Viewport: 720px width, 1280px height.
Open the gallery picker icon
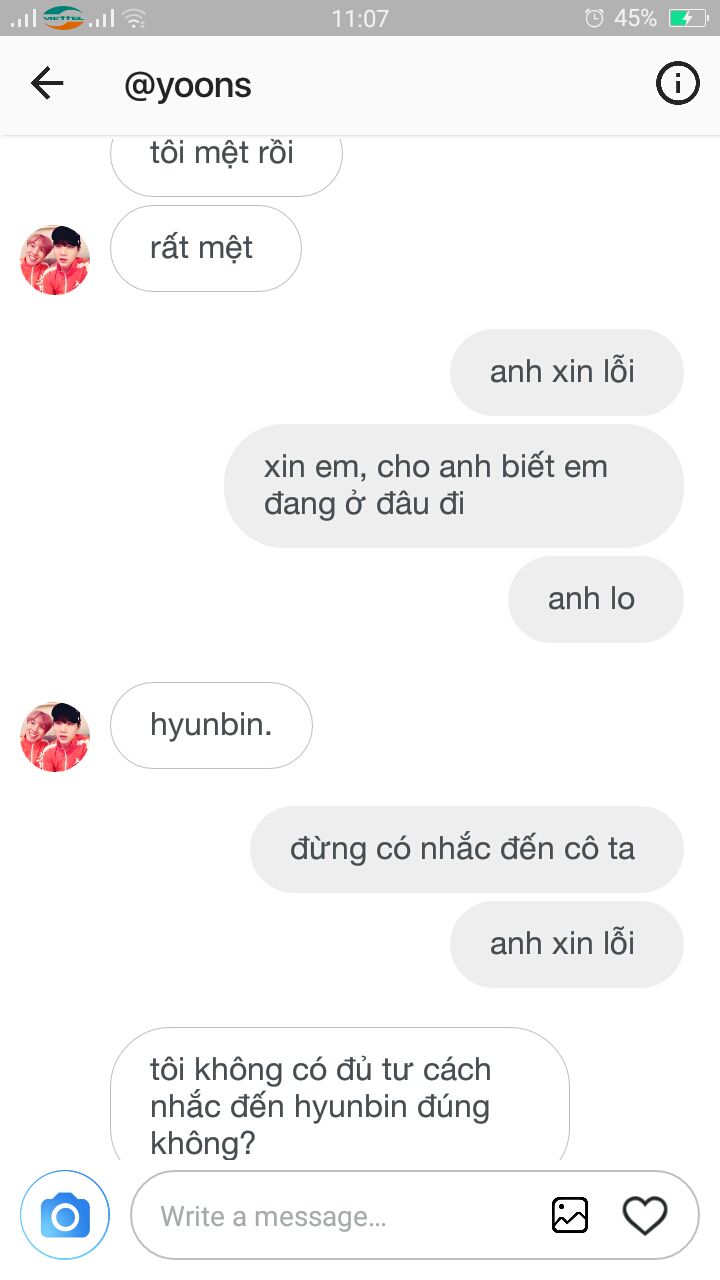570,1215
